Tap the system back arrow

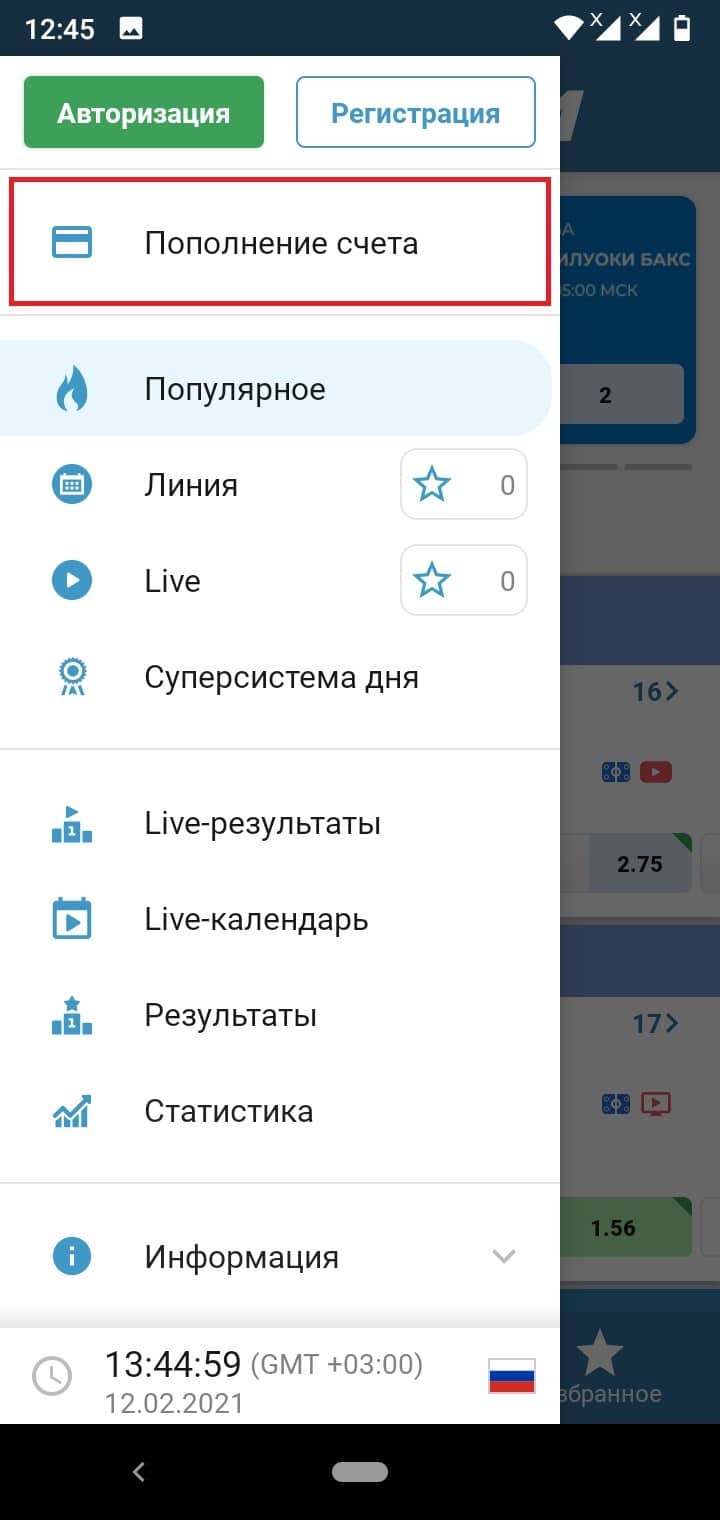(139, 1471)
